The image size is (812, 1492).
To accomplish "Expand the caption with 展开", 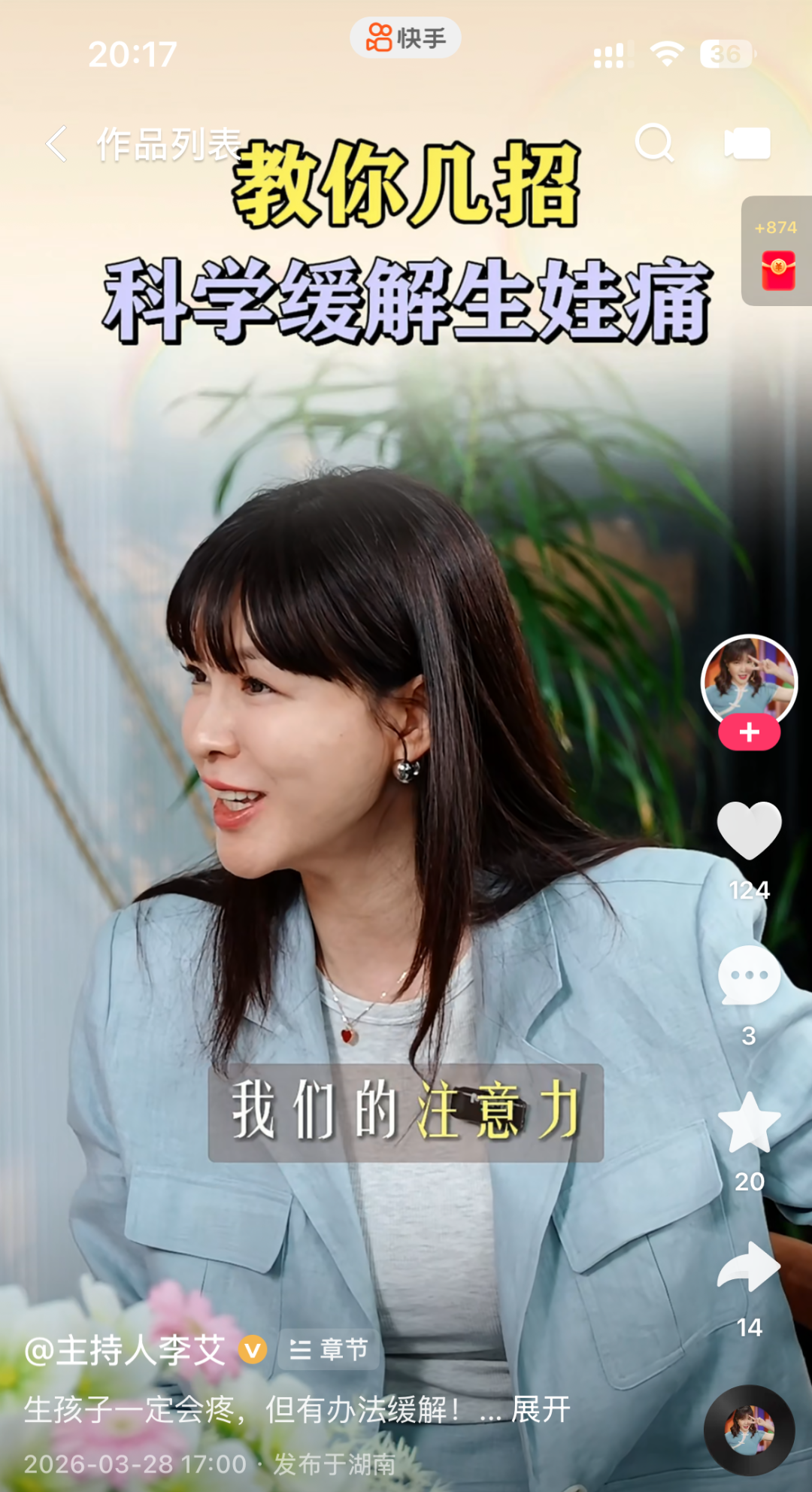I will [541, 1410].
